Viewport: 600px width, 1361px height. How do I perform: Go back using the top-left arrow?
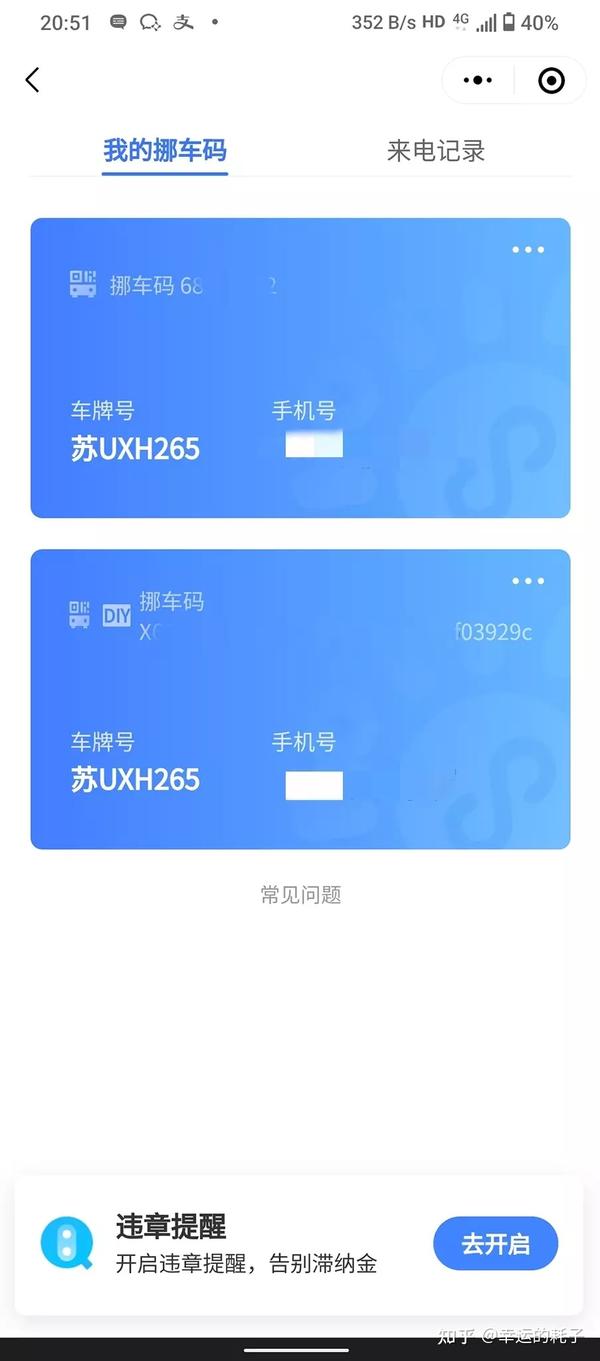[x=33, y=80]
